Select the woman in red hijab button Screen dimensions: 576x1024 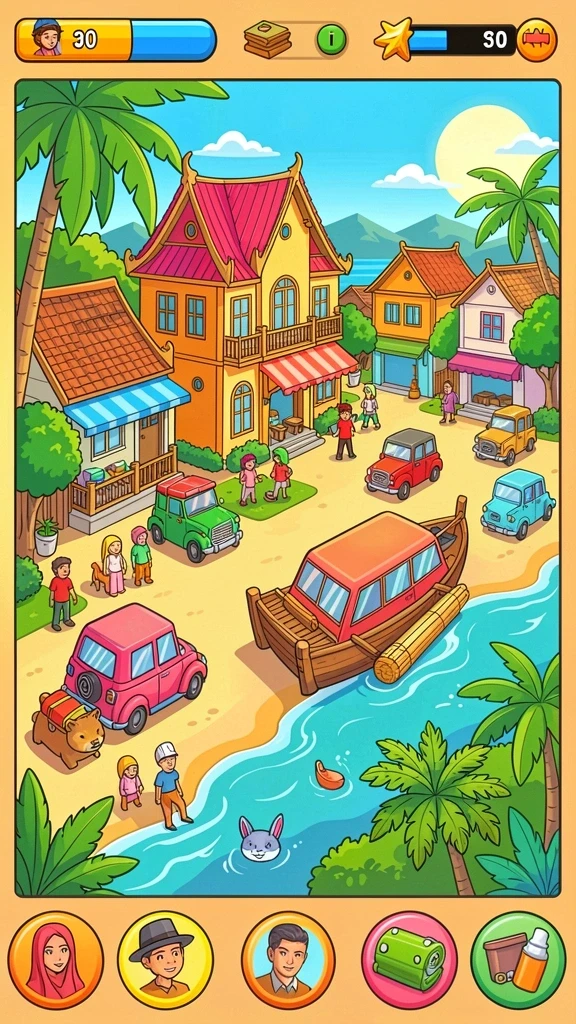(x=56, y=960)
